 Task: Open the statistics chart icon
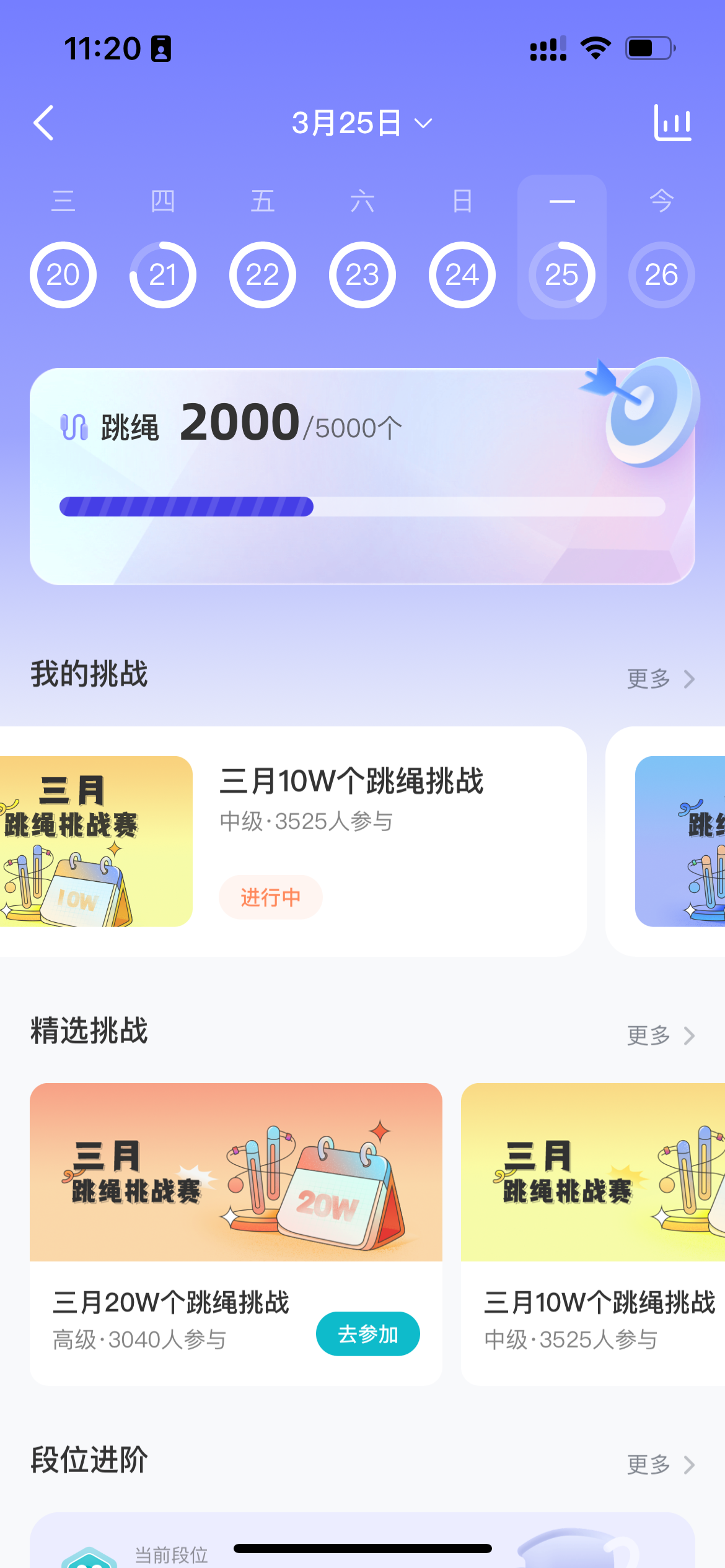click(x=672, y=123)
